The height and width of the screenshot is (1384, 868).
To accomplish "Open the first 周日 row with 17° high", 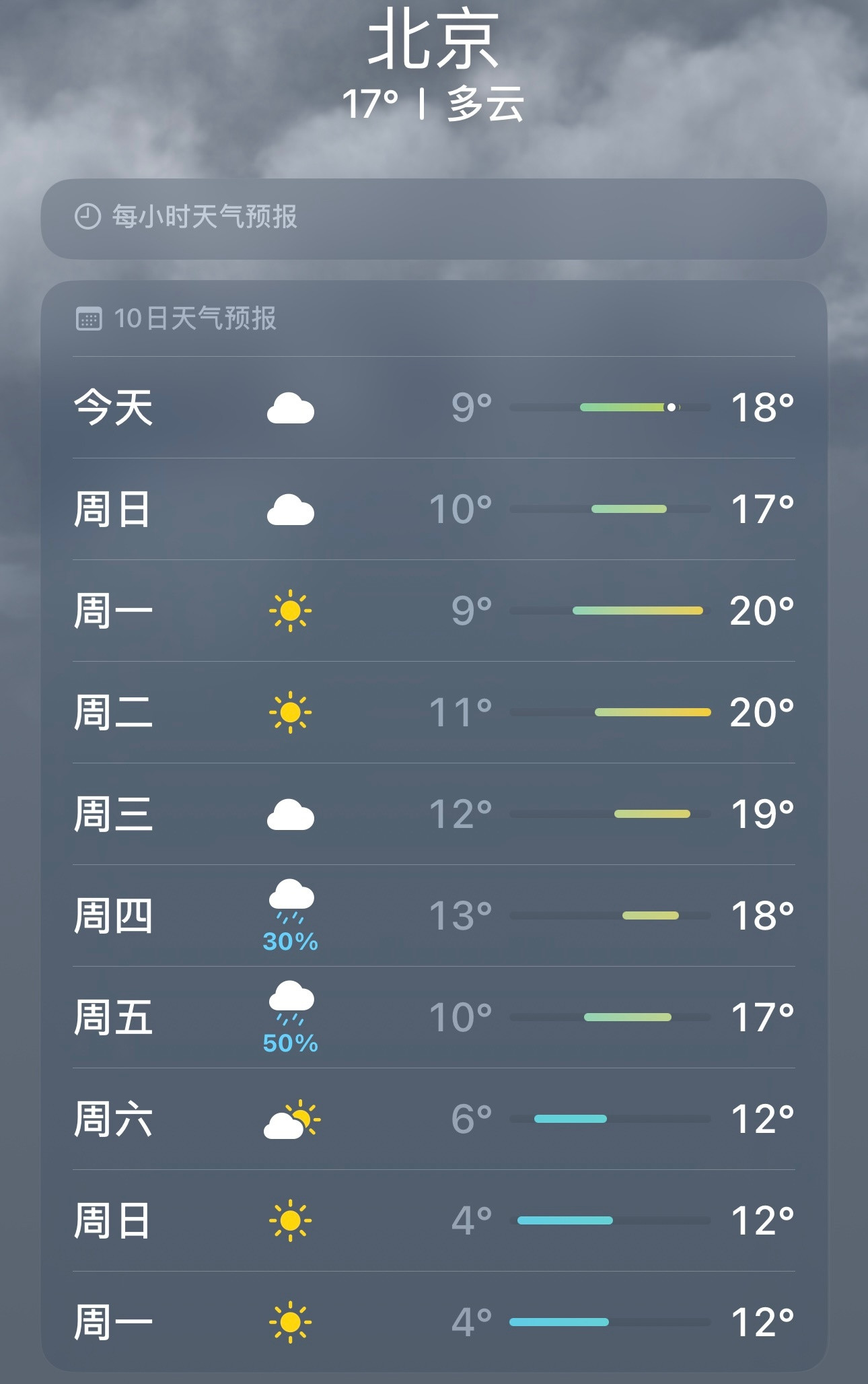I will coord(433,509).
